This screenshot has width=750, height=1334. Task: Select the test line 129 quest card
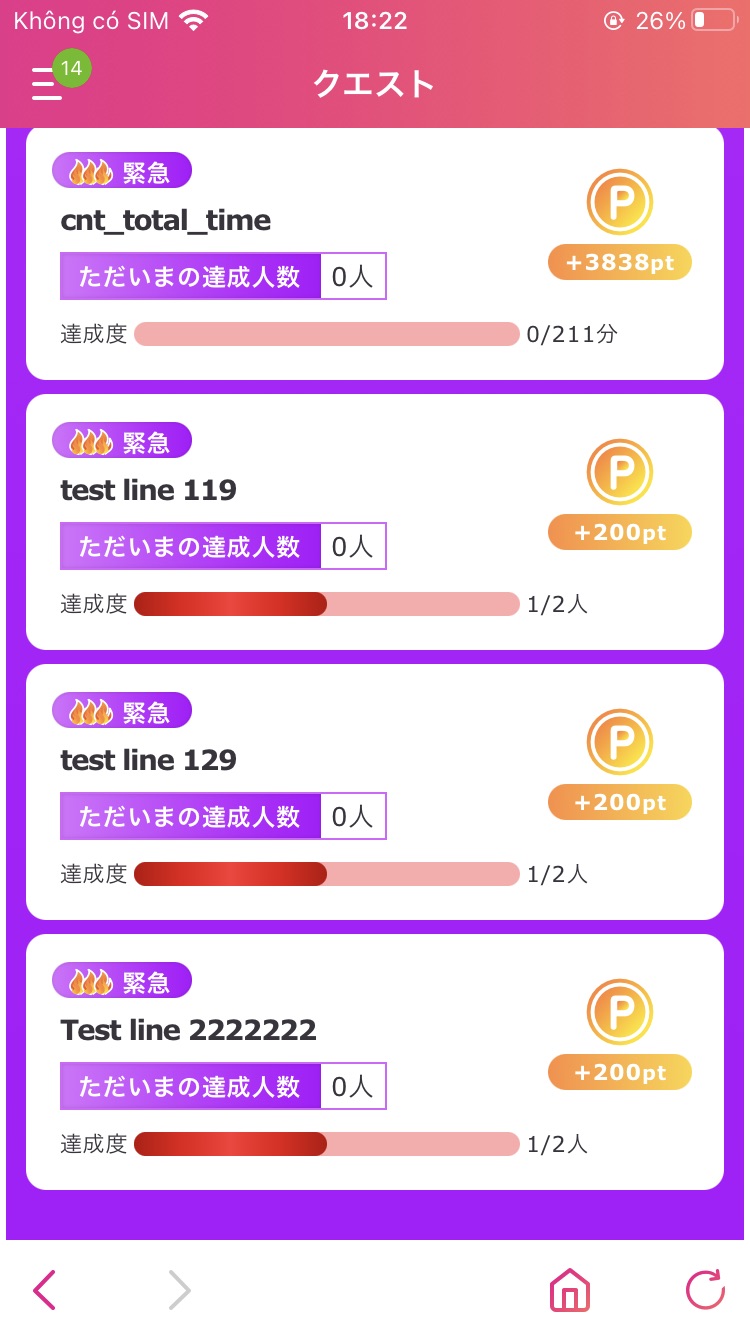pos(374,792)
